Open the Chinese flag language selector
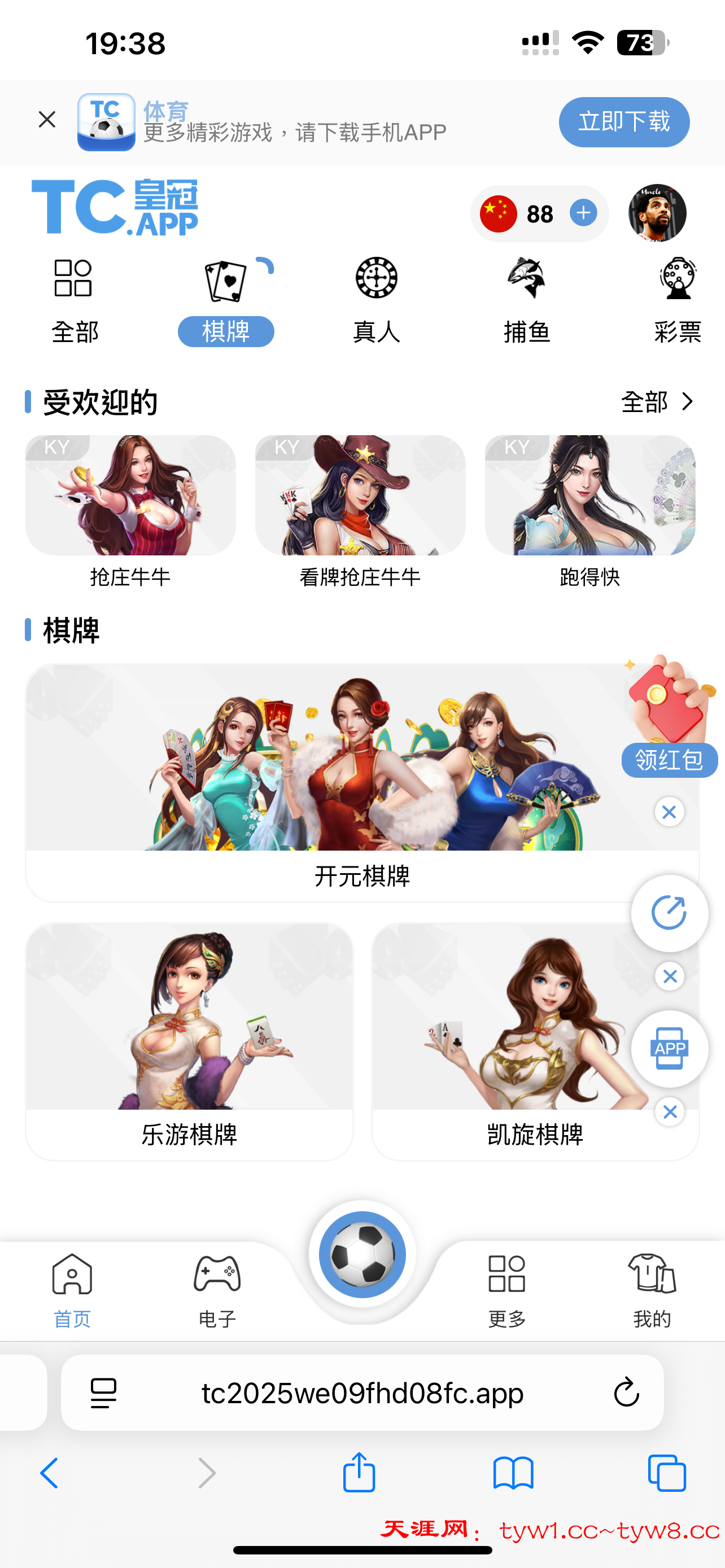725x1568 pixels. 498,213
